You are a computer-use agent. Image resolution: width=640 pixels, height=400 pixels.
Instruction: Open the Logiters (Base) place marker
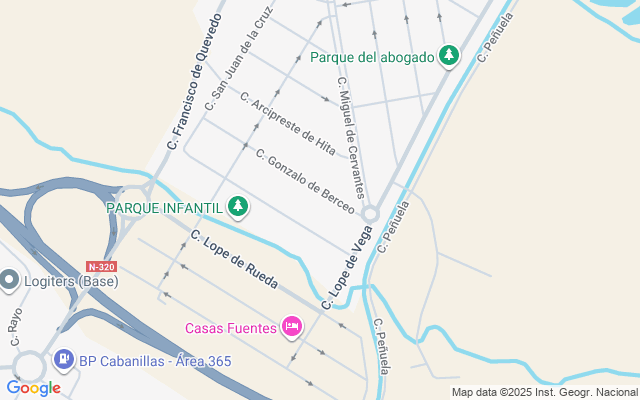tap(10, 280)
